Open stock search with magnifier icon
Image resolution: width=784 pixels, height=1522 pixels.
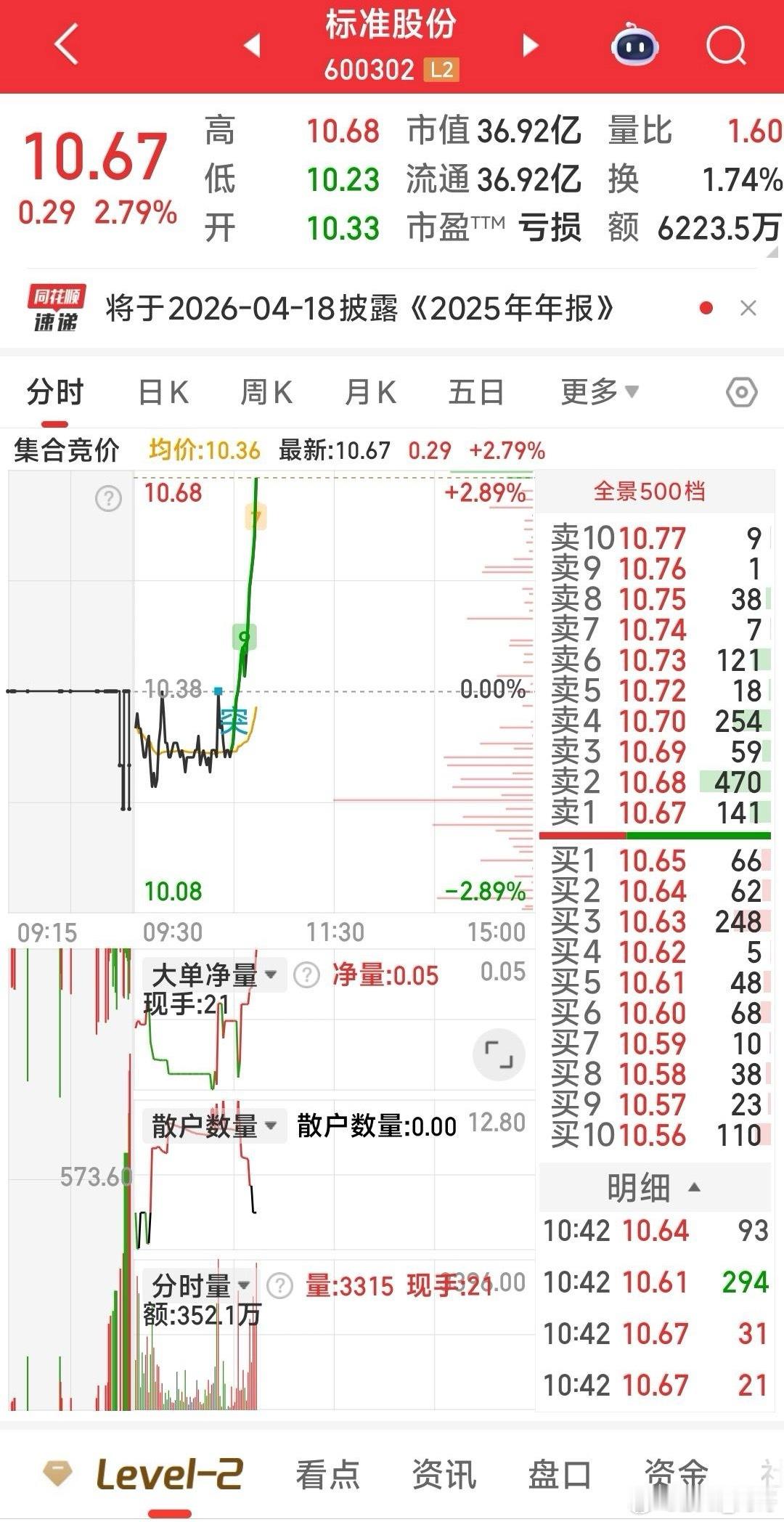[725, 45]
